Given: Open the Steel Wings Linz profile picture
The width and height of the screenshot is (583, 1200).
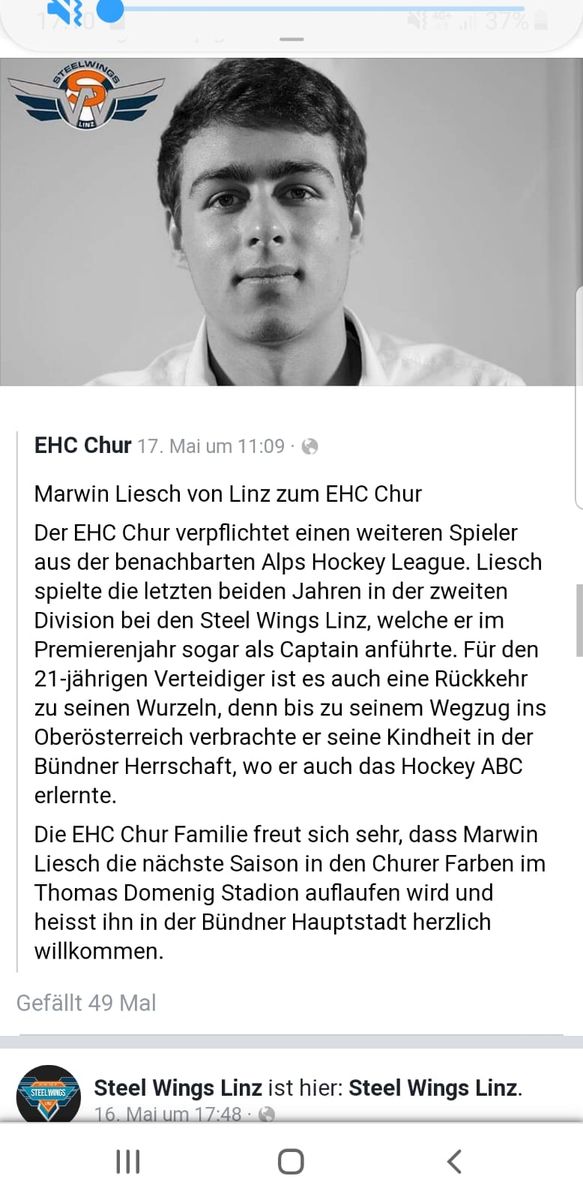Looking at the screenshot, I should [x=48, y=1094].
